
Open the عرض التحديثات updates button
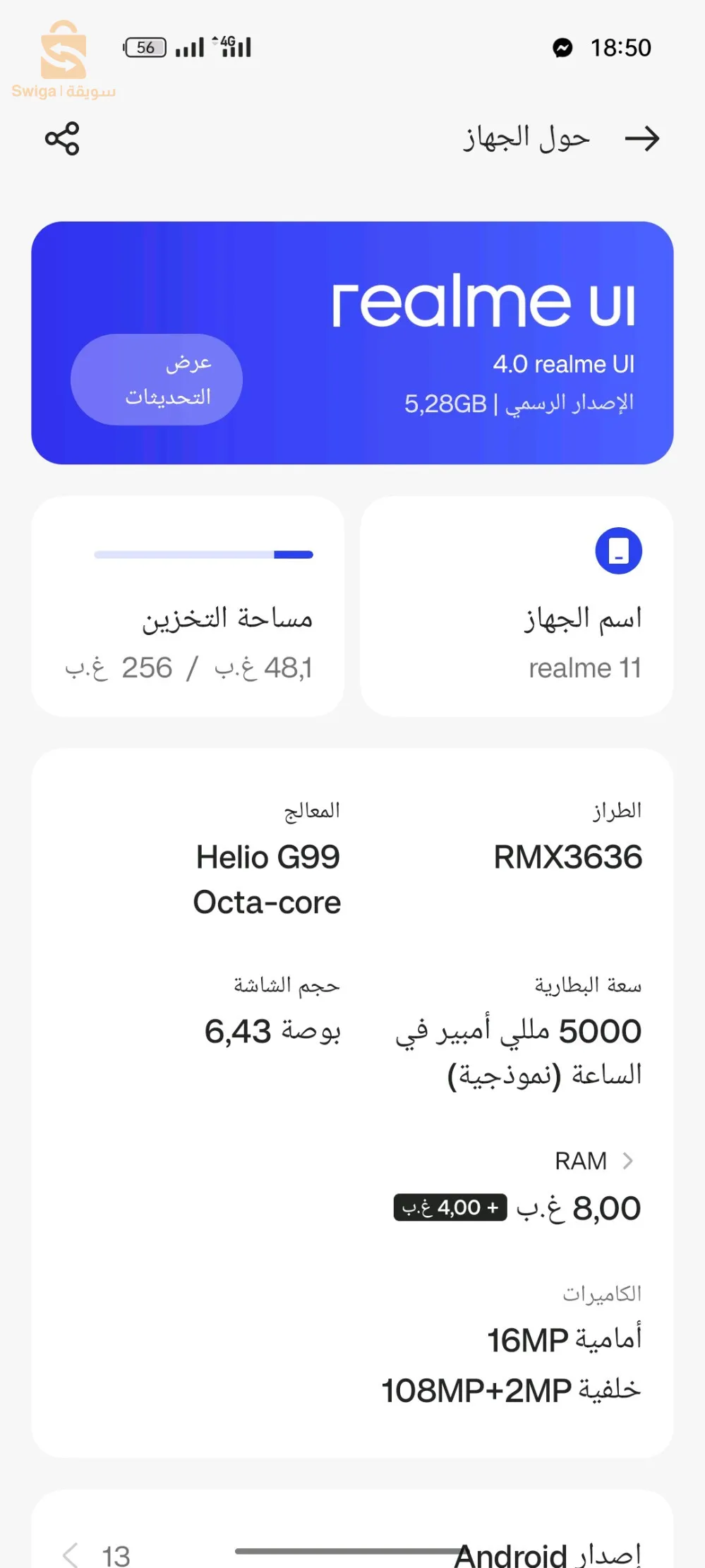(156, 379)
